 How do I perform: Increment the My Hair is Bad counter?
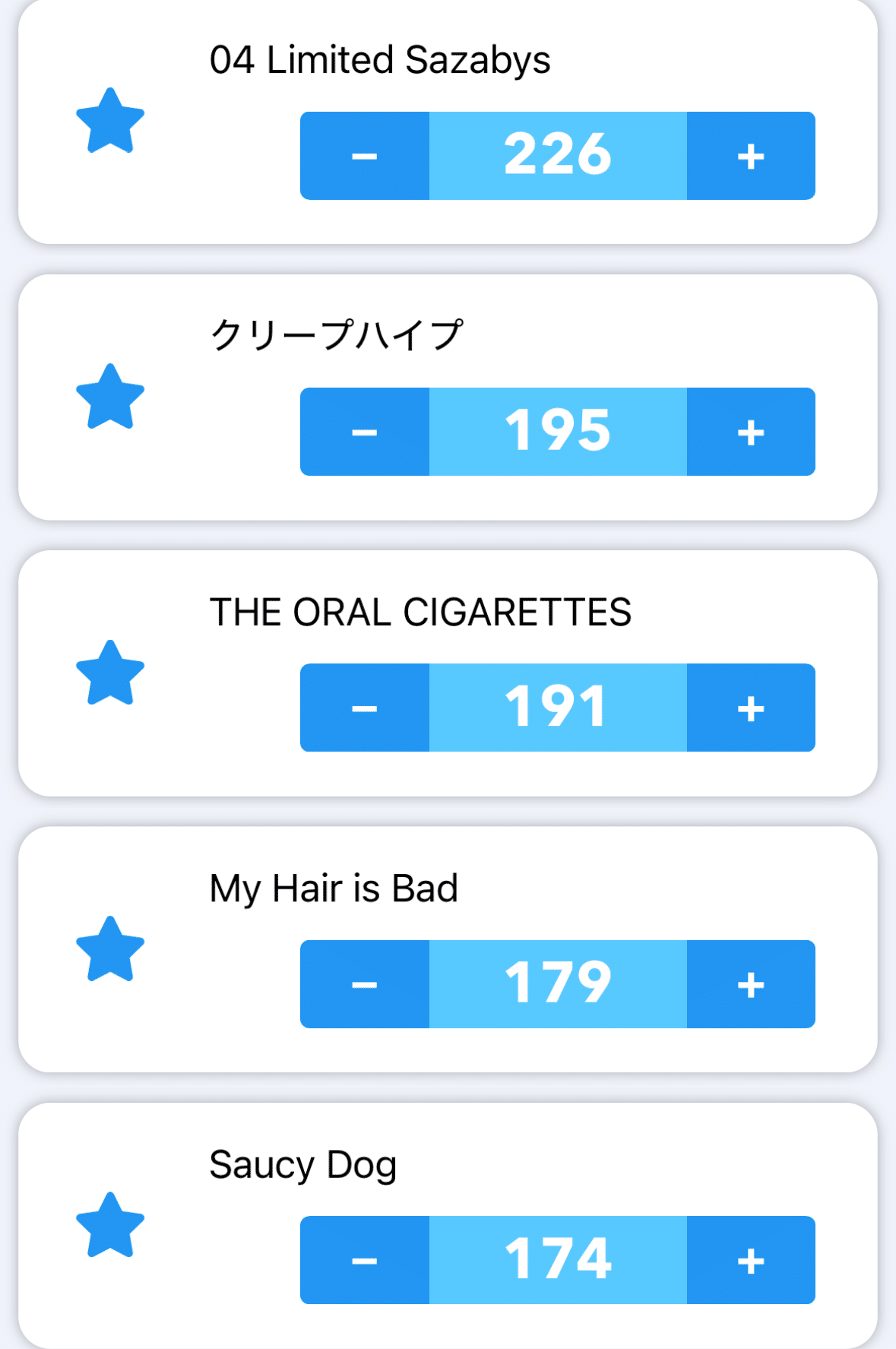751,984
